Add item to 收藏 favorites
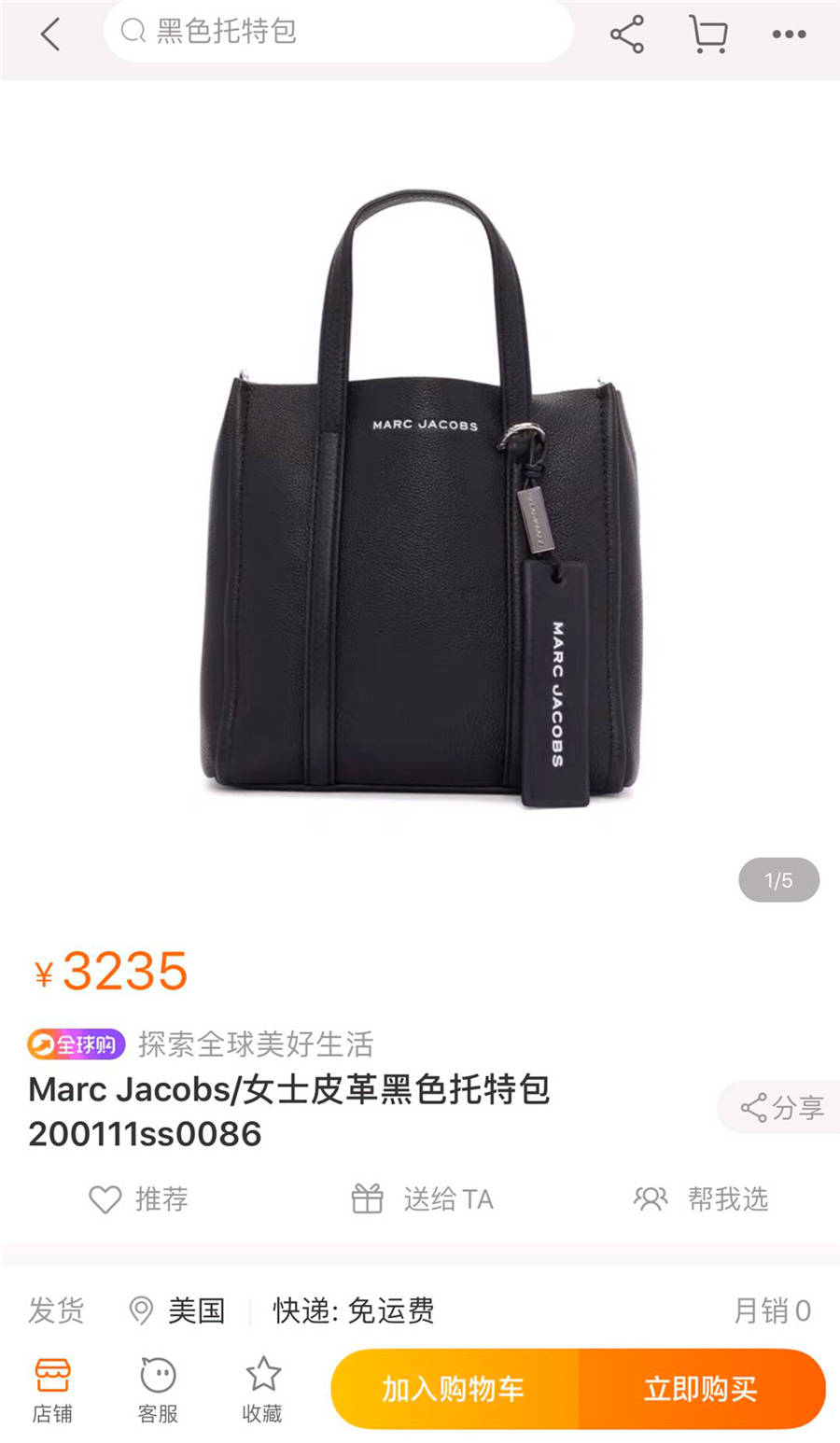 (x=262, y=1390)
